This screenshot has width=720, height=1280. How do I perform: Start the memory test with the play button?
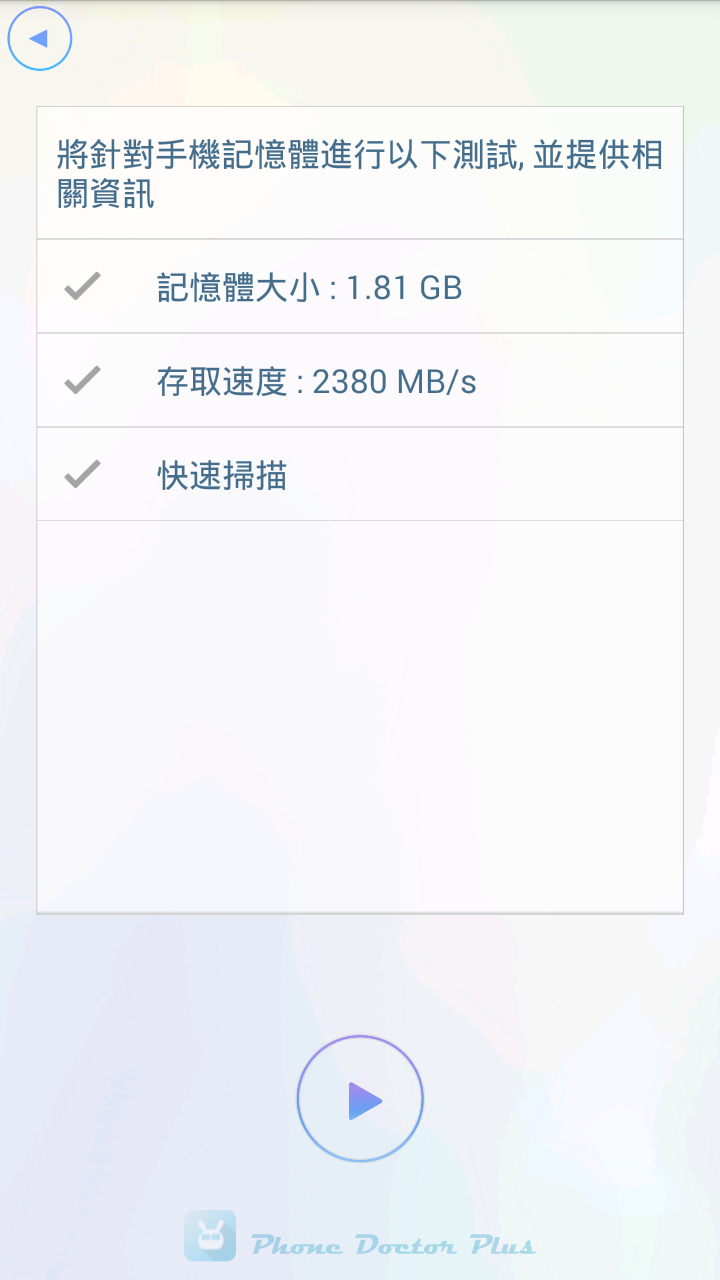360,1099
